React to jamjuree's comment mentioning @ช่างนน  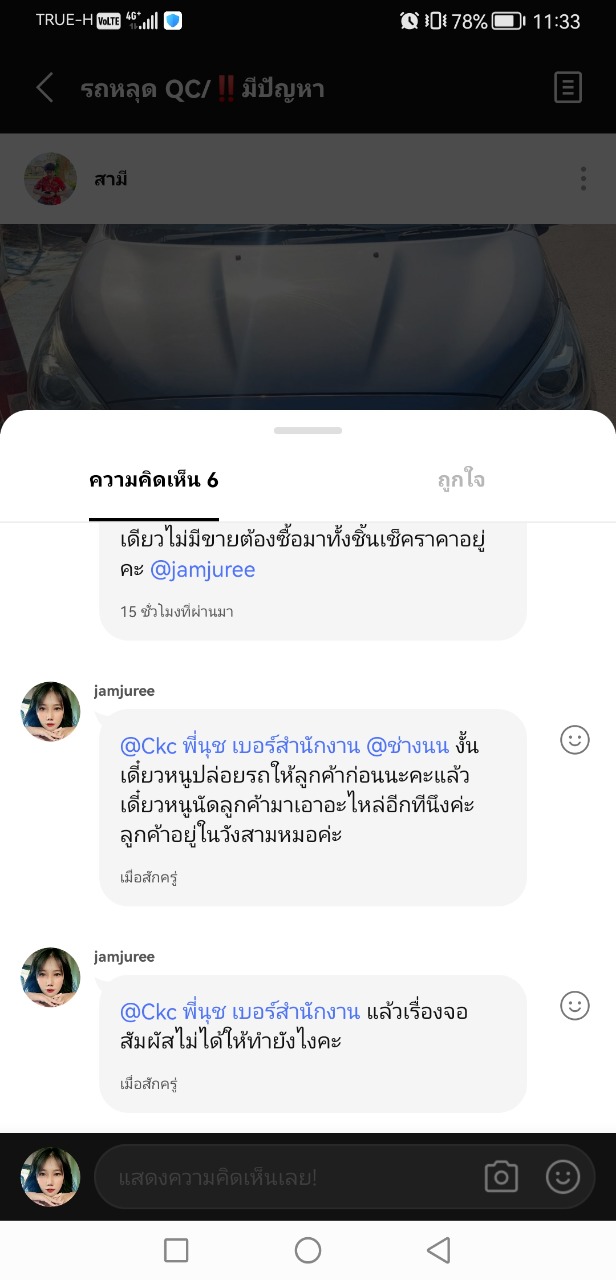point(575,740)
